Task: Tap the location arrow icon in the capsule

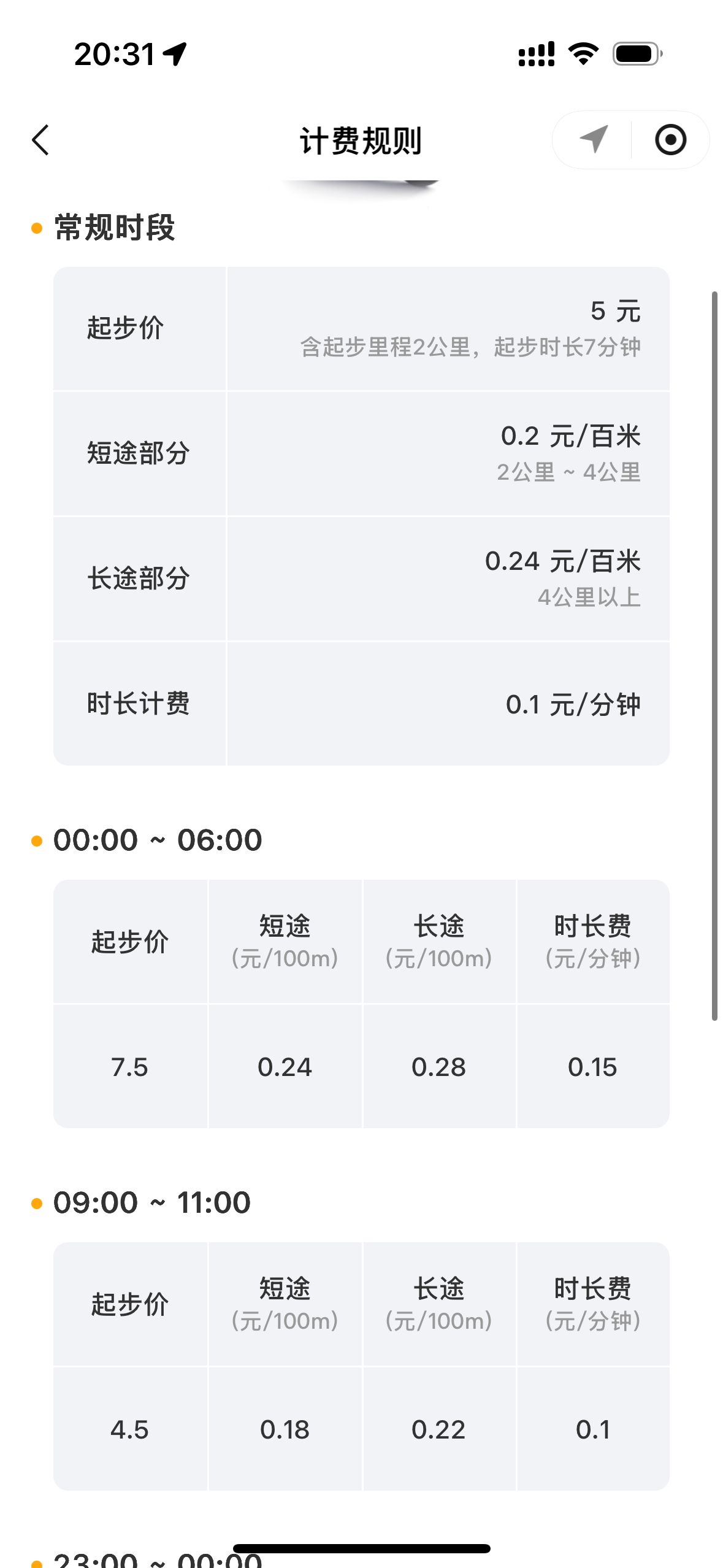Action: (x=593, y=140)
